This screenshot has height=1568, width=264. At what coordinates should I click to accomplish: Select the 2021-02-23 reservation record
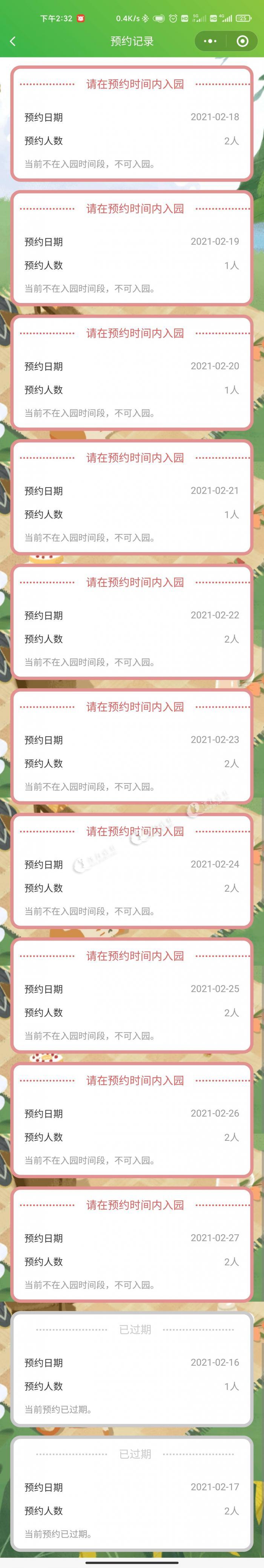[x=132, y=746]
